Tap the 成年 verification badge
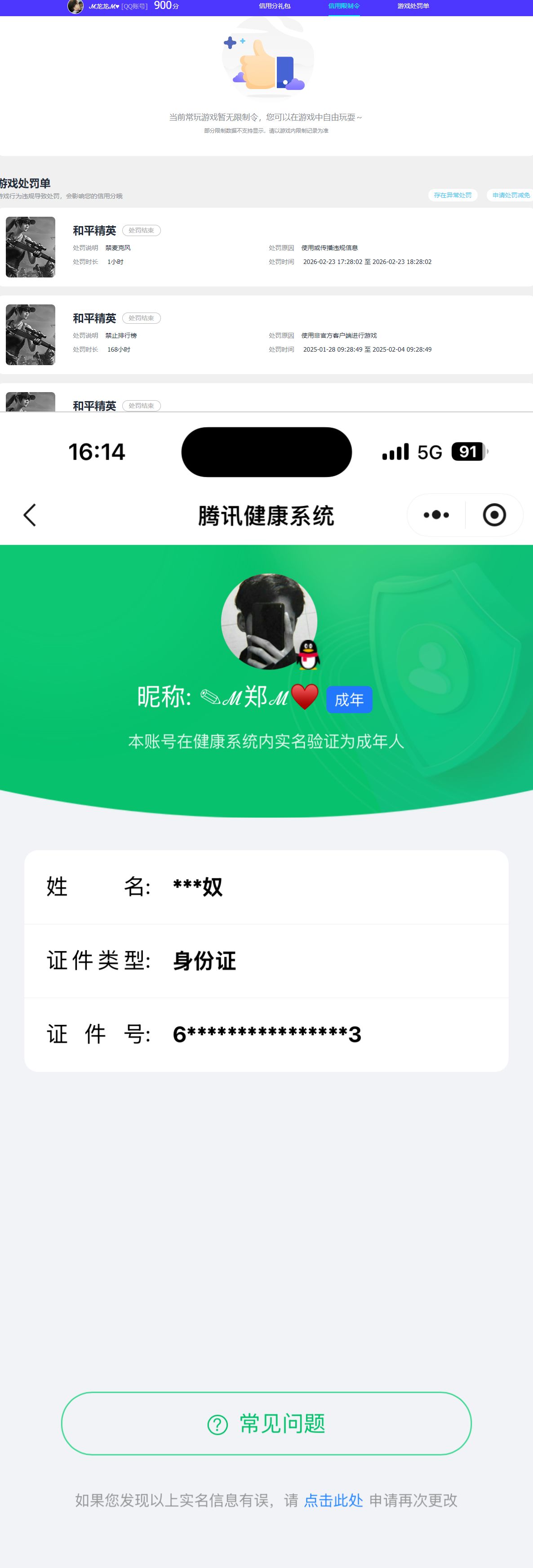533x1568 pixels. [349, 699]
